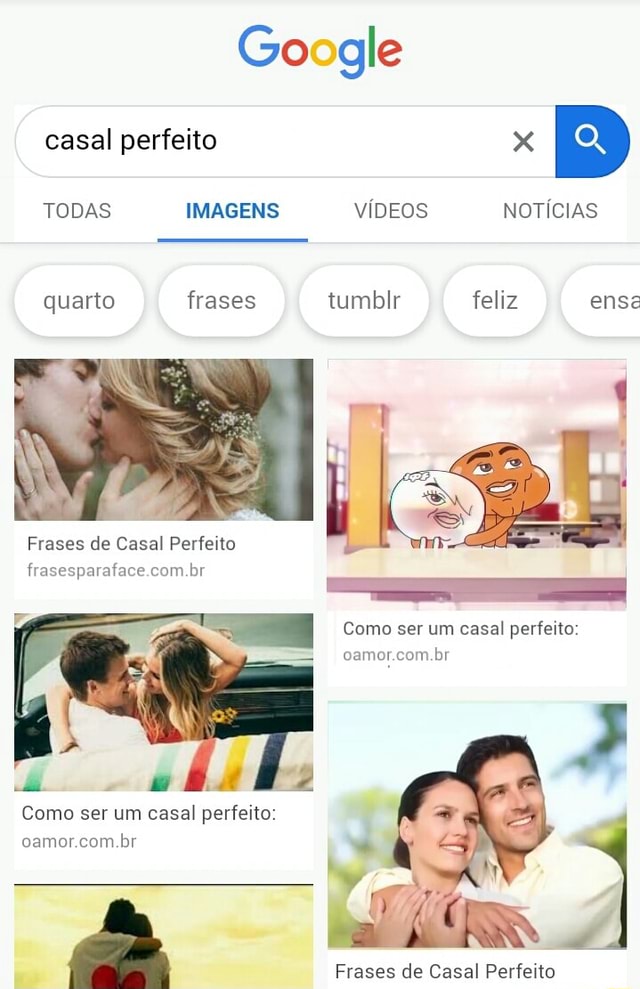
Task: Filter results with the 'quarto' chip
Action: tap(79, 300)
